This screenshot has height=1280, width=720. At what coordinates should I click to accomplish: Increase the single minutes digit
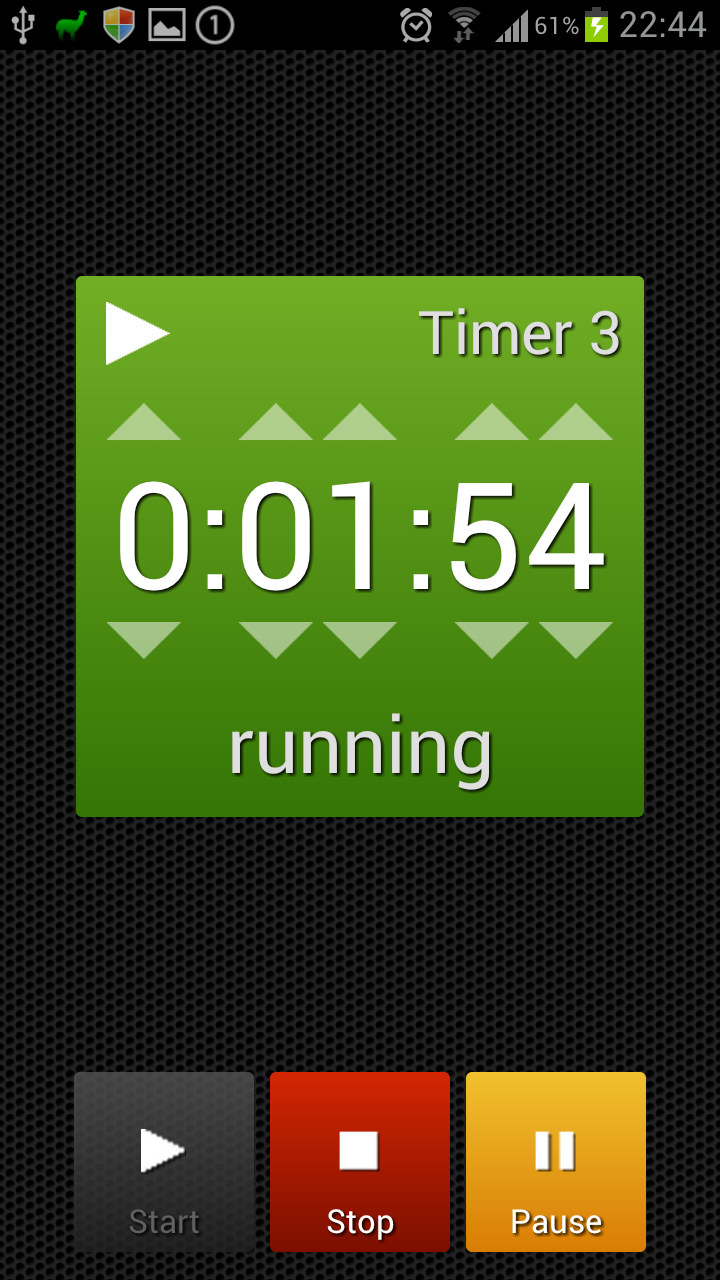[360, 422]
